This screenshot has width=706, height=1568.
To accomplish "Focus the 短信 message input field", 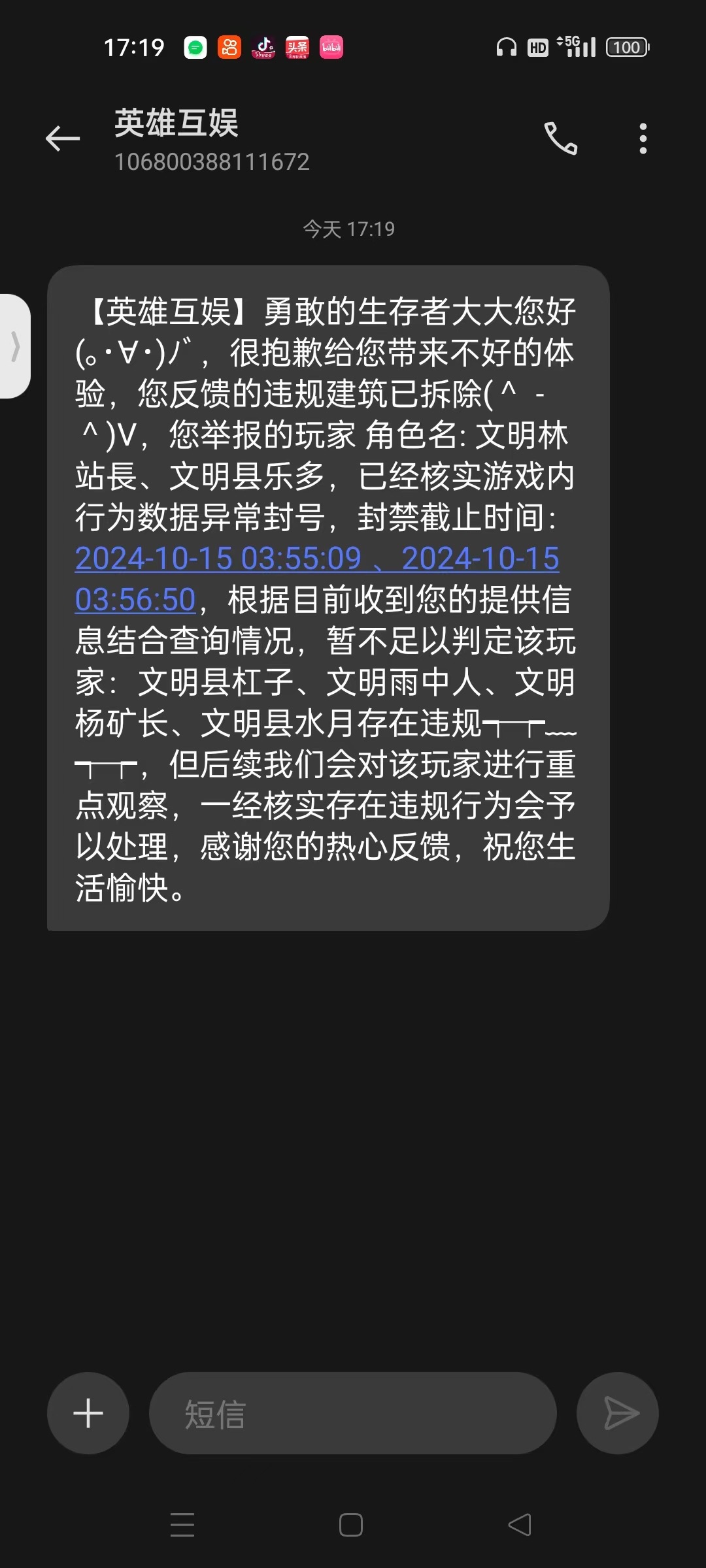I will (353, 1413).
